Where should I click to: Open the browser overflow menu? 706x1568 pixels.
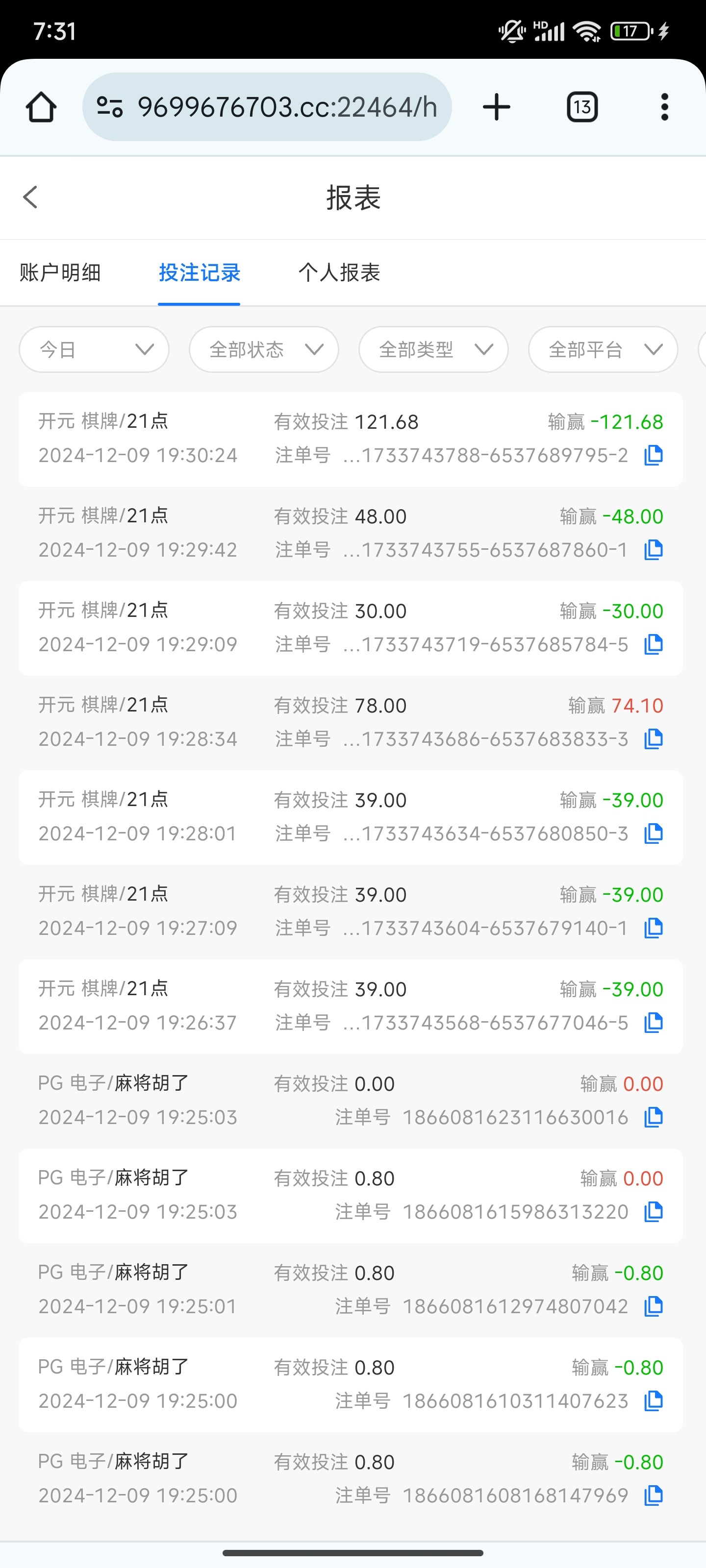[x=664, y=107]
